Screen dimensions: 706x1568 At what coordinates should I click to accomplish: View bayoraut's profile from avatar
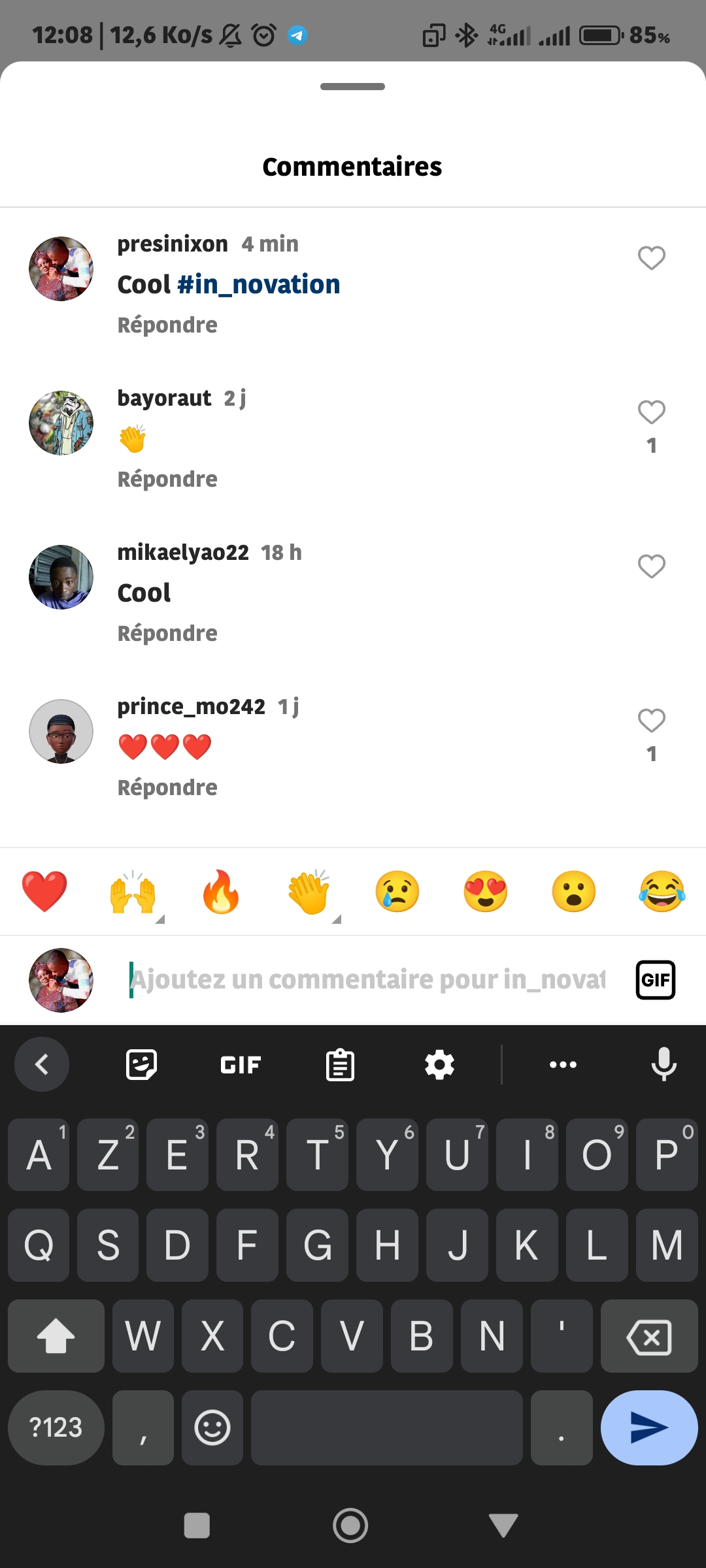pyautogui.click(x=61, y=423)
